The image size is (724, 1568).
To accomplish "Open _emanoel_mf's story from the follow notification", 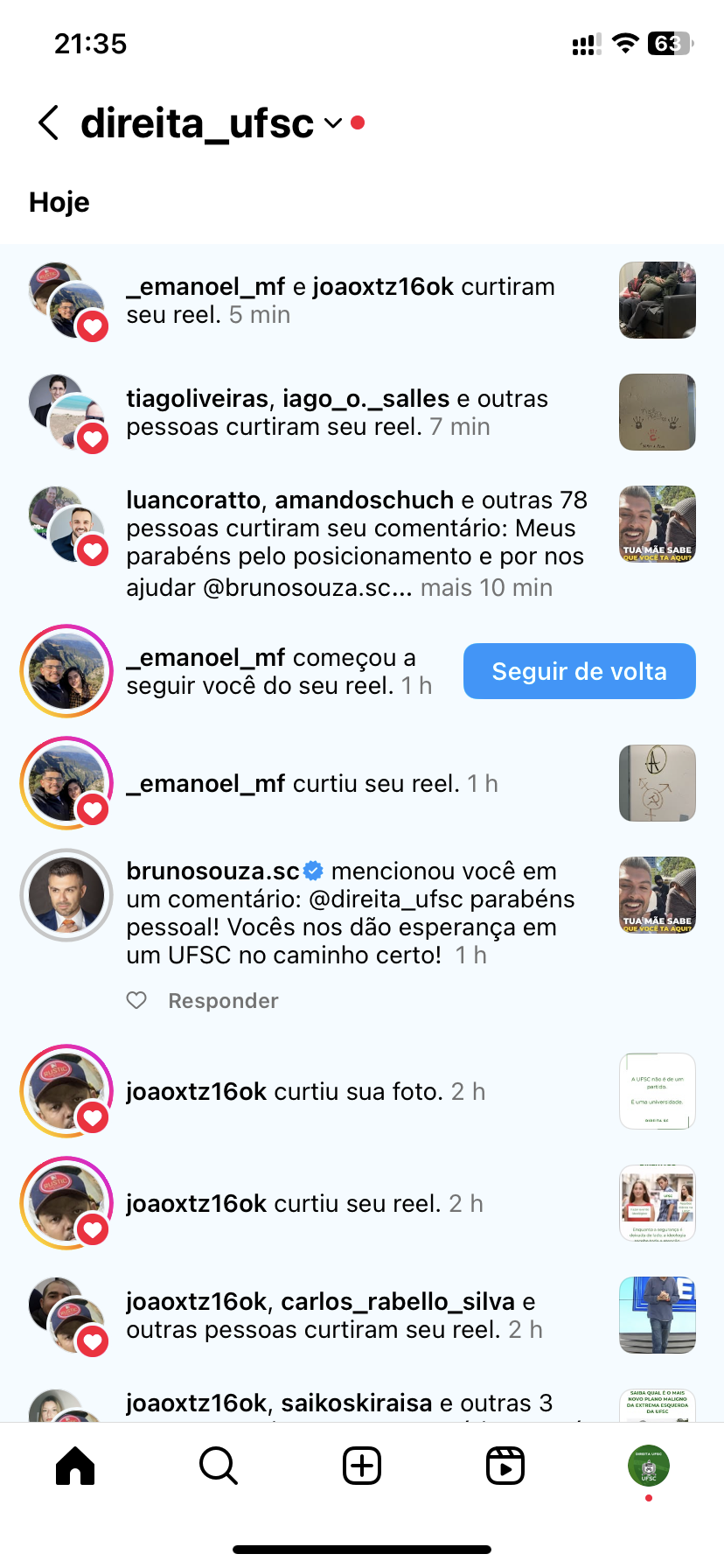I will tap(66, 671).
